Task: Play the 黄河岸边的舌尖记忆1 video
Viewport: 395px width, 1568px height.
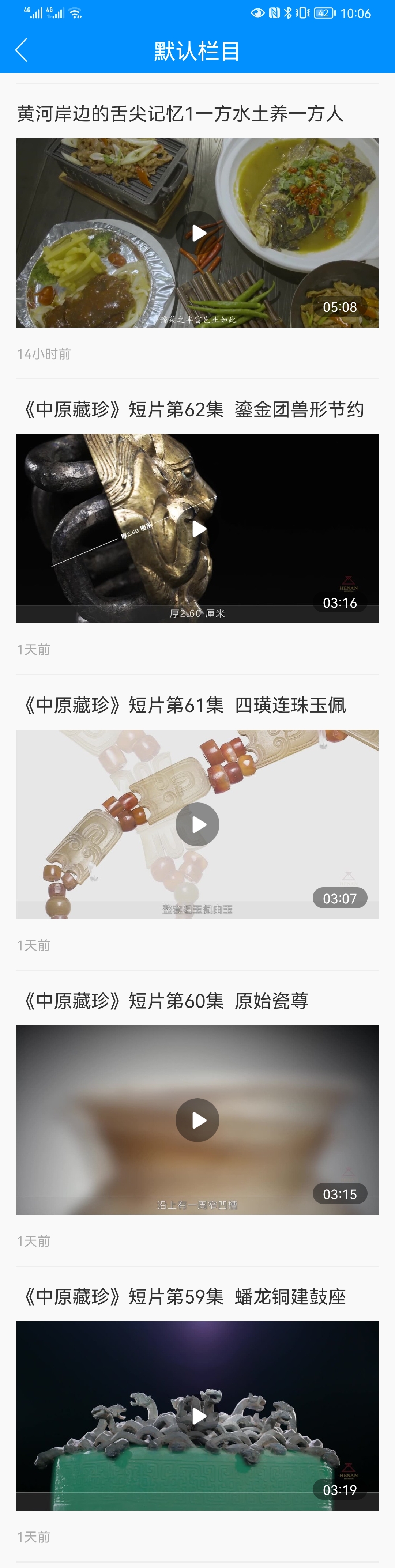Action: [x=197, y=233]
